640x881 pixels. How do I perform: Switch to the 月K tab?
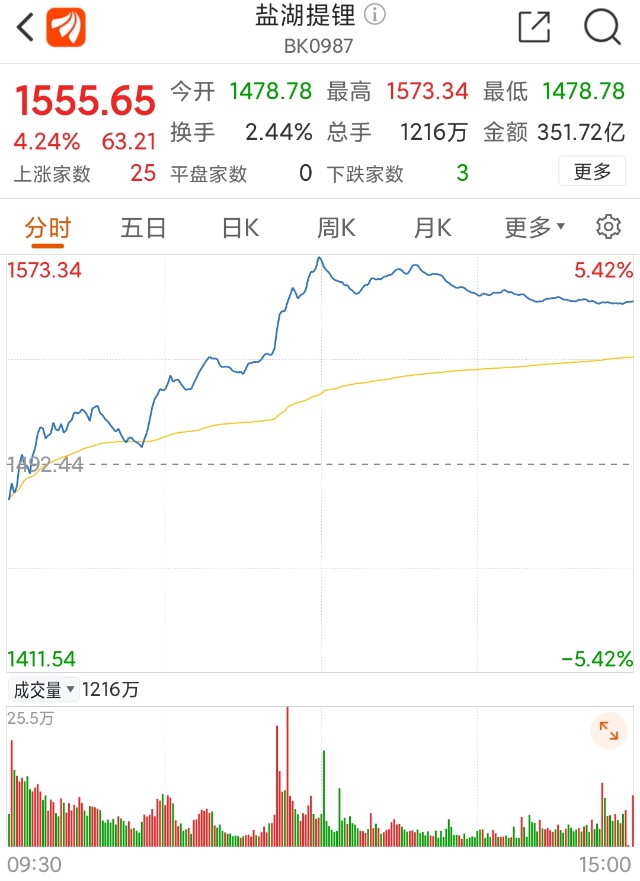click(x=432, y=228)
